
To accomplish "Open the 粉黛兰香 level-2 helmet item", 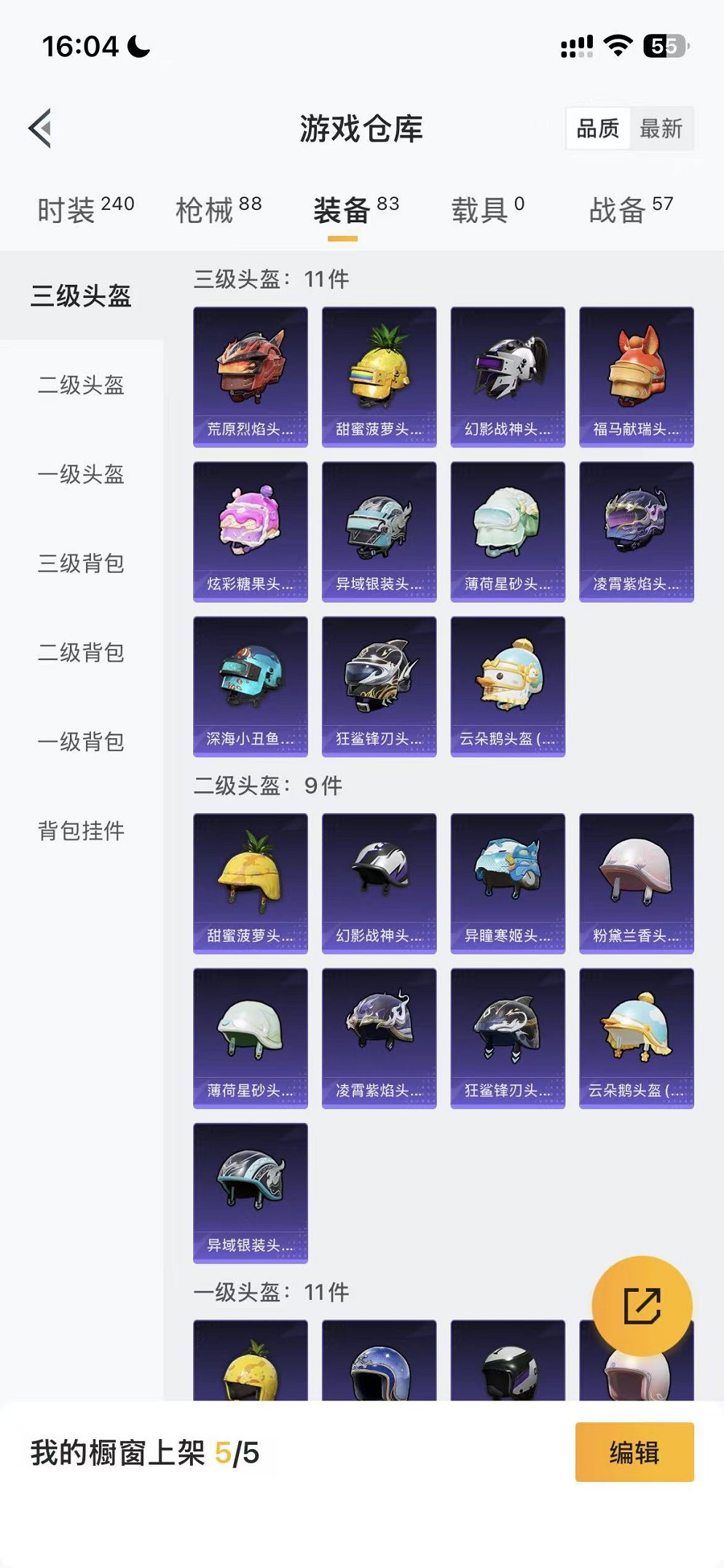I will (637, 882).
